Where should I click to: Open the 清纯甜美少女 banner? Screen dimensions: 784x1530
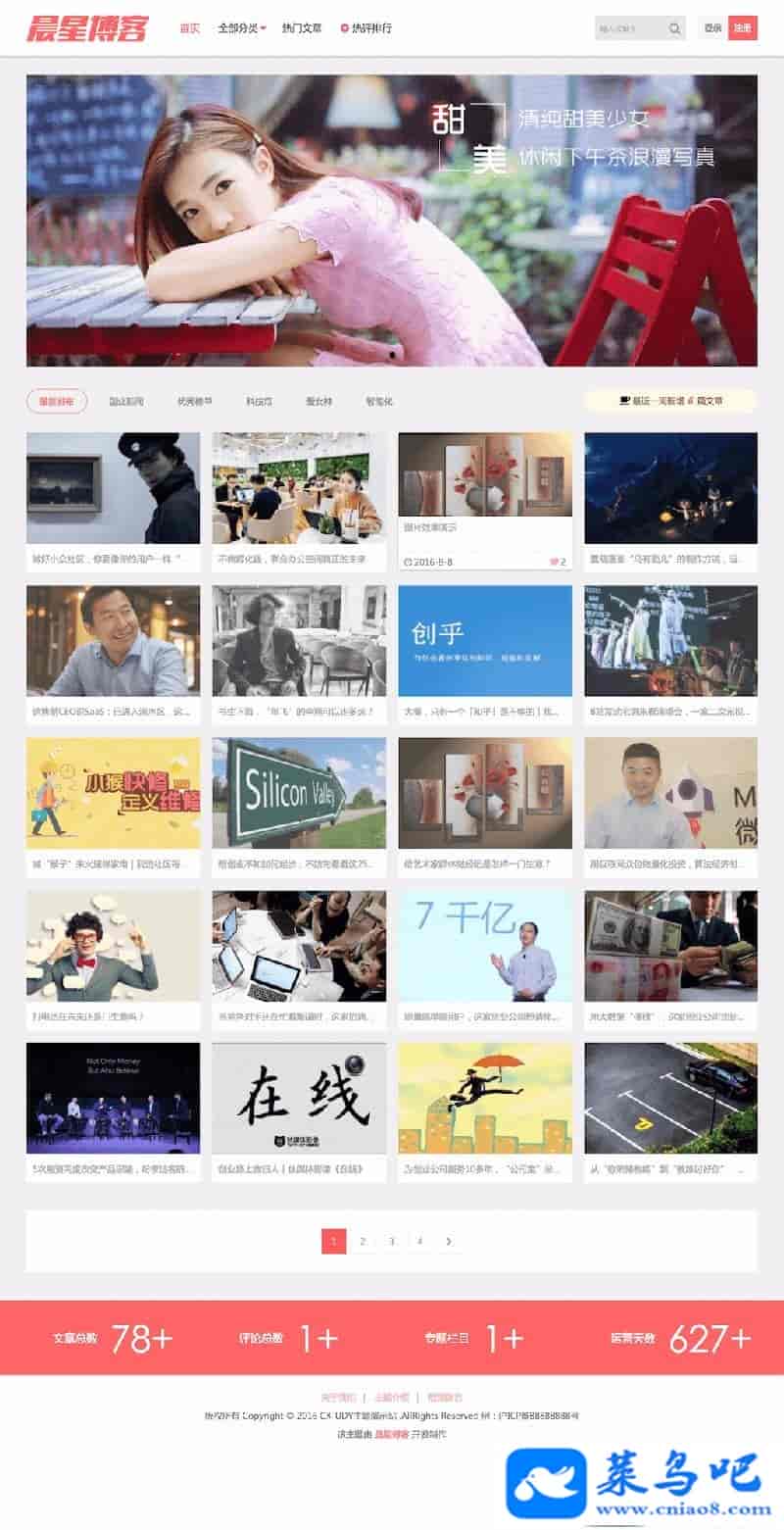click(391, 221)
